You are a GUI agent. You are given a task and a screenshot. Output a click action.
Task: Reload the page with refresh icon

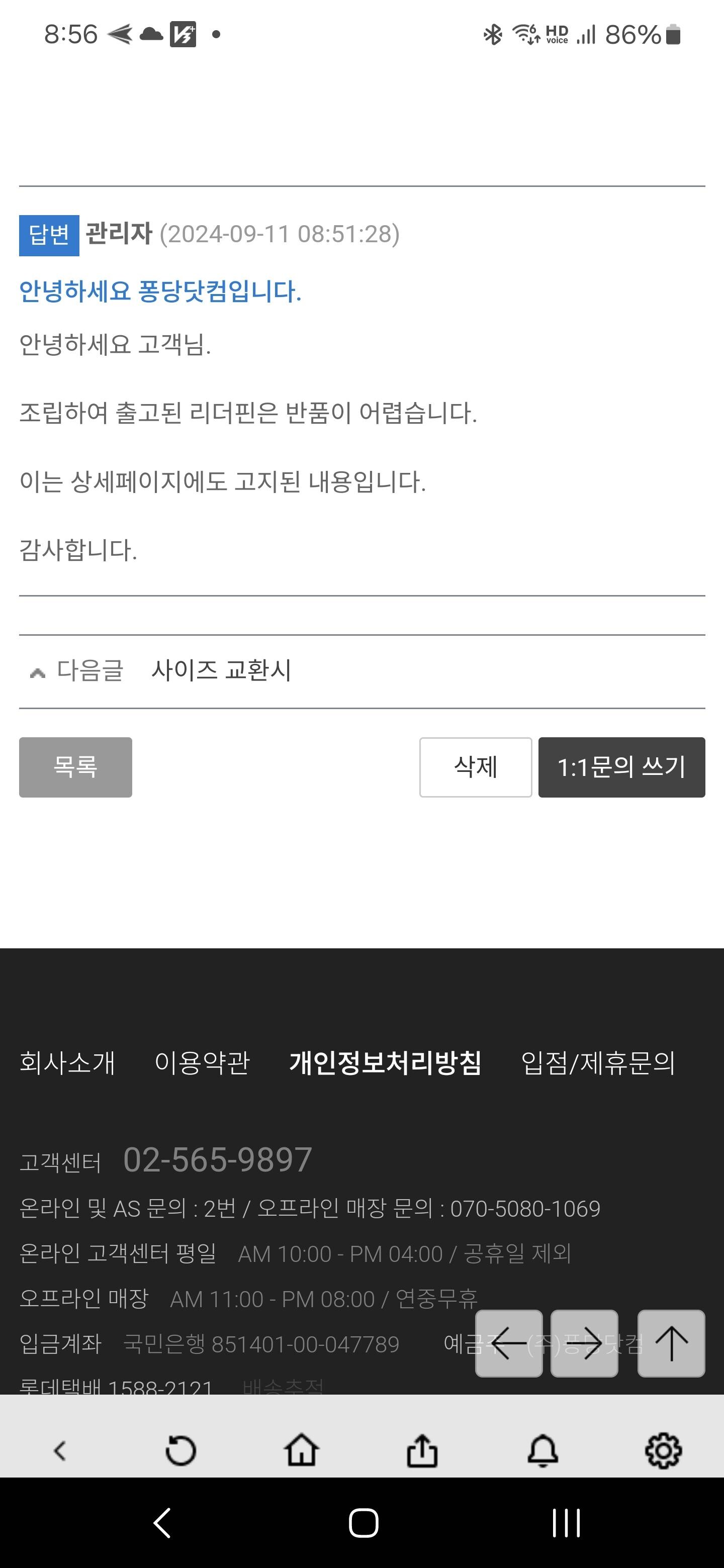181,1451
